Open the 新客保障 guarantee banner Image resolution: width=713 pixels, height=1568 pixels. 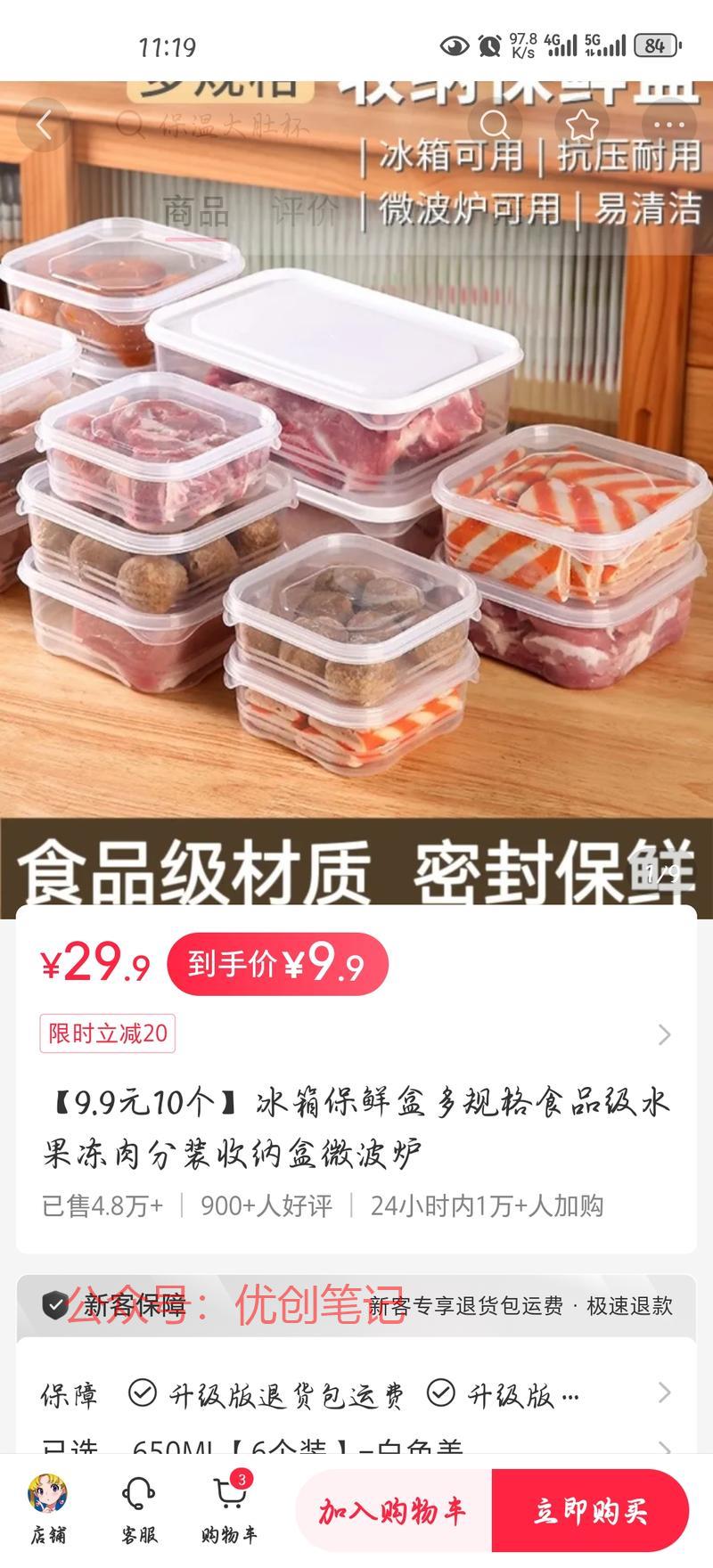pos(356,1306)
